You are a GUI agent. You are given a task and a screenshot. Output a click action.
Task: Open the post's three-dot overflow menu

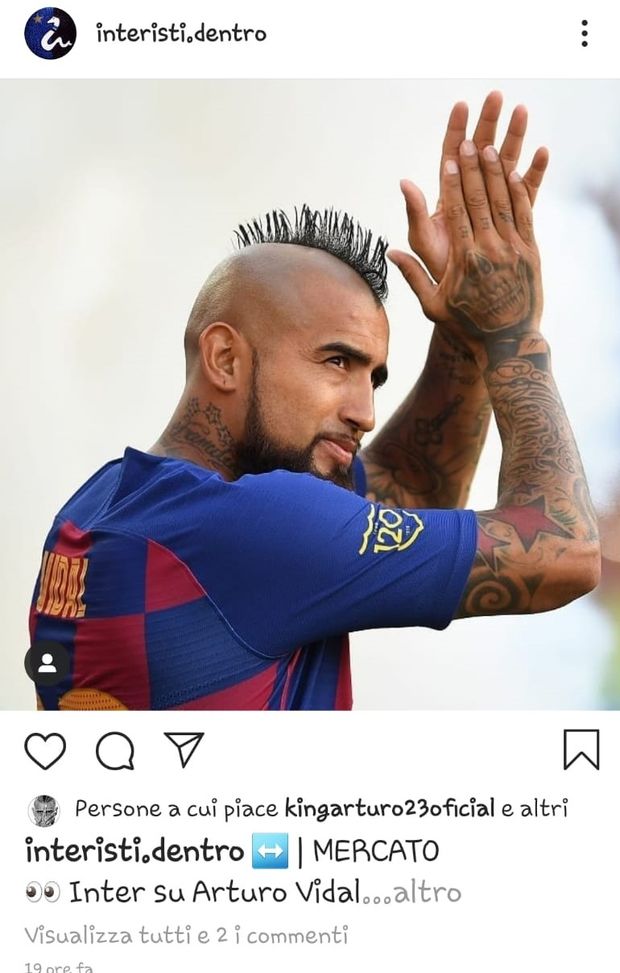click(584, 33)
